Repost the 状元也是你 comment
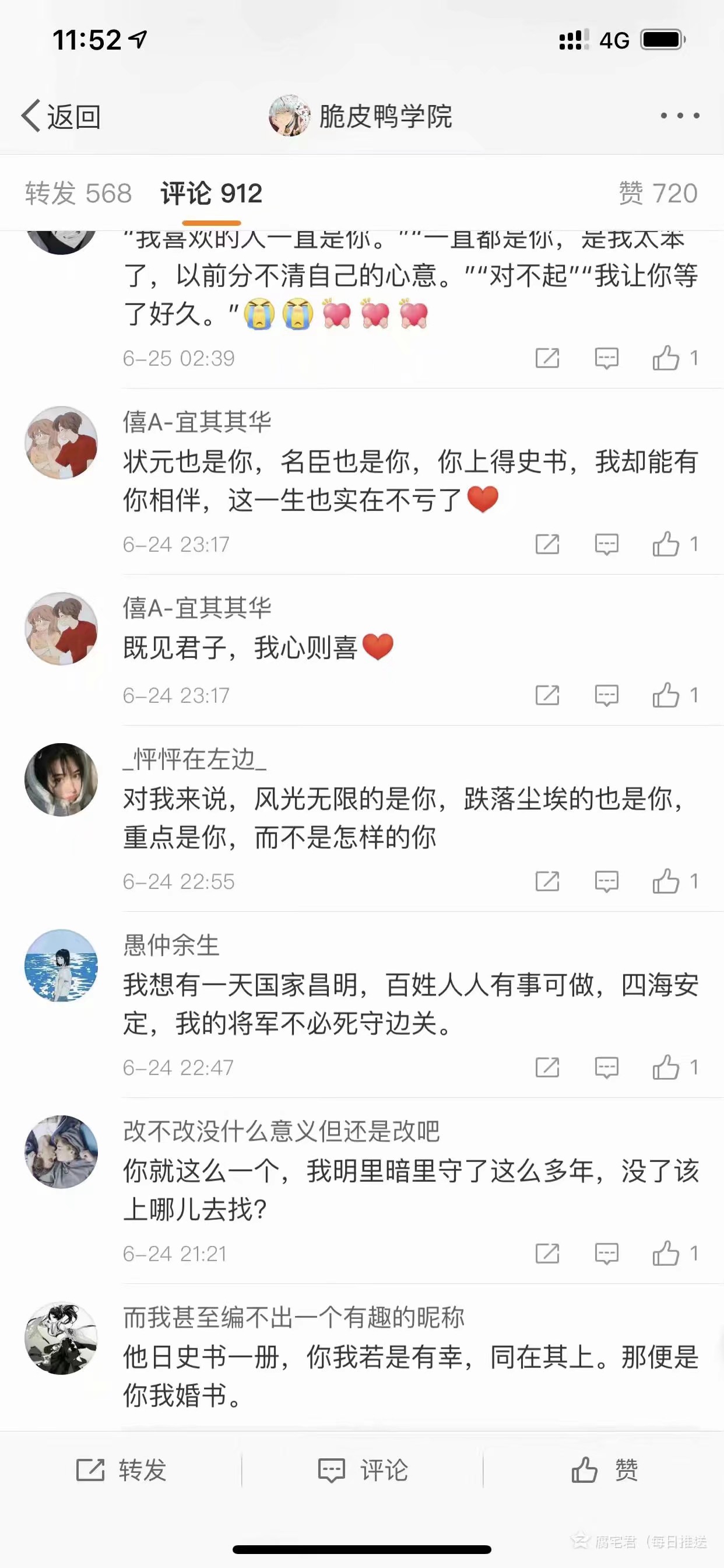The height and width of the screenshot is (1568, 724). pyautogui.click(x=547, y=544)
